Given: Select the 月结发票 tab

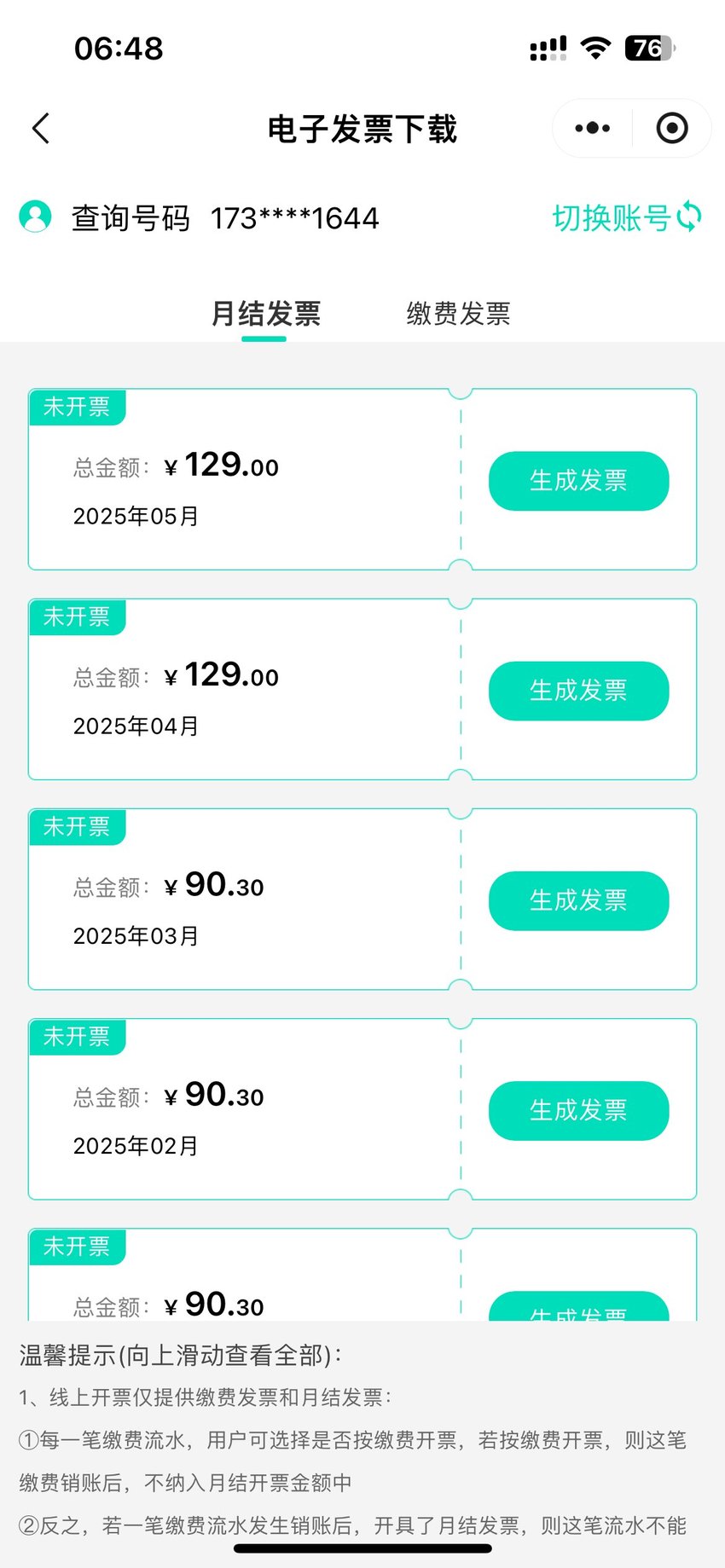Looking at the screenshot, I should (x=265, y=314).
